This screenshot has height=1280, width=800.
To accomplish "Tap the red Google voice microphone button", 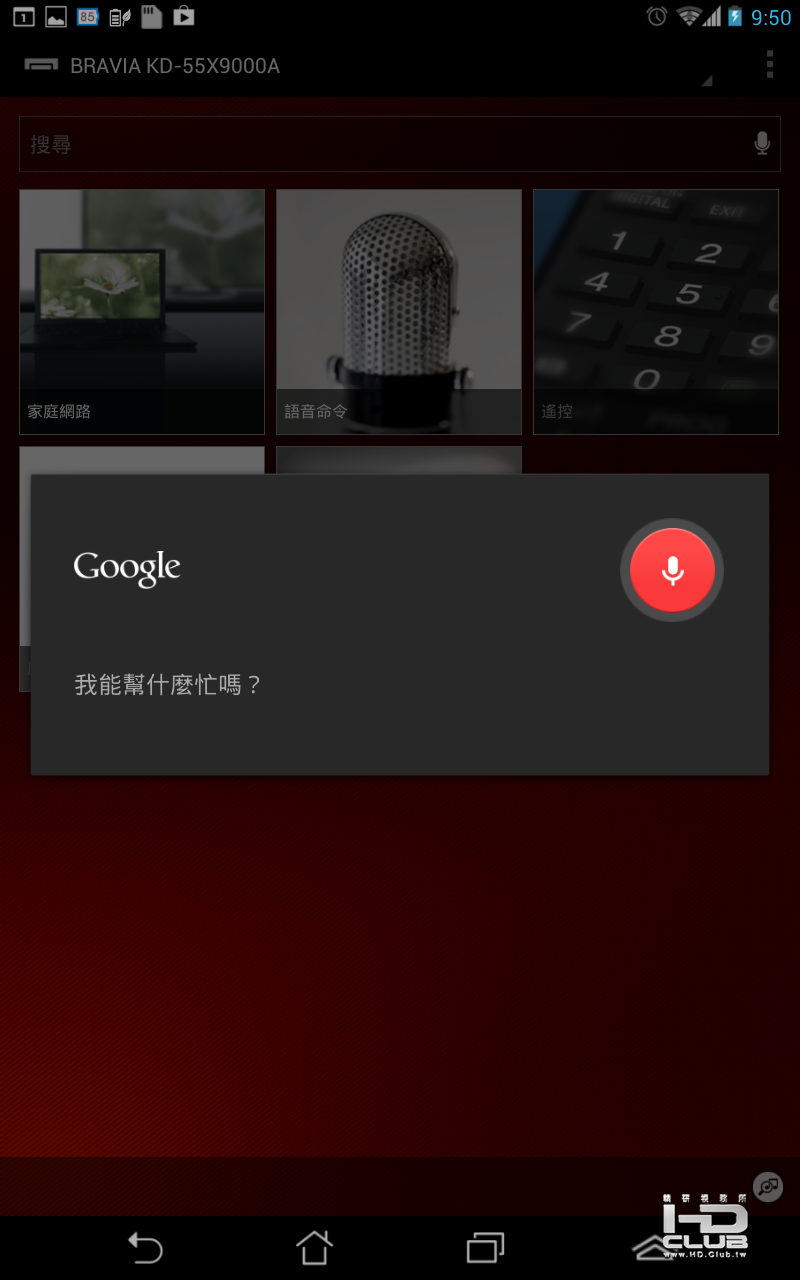I will pyautogui.click(x=672, y=570).
